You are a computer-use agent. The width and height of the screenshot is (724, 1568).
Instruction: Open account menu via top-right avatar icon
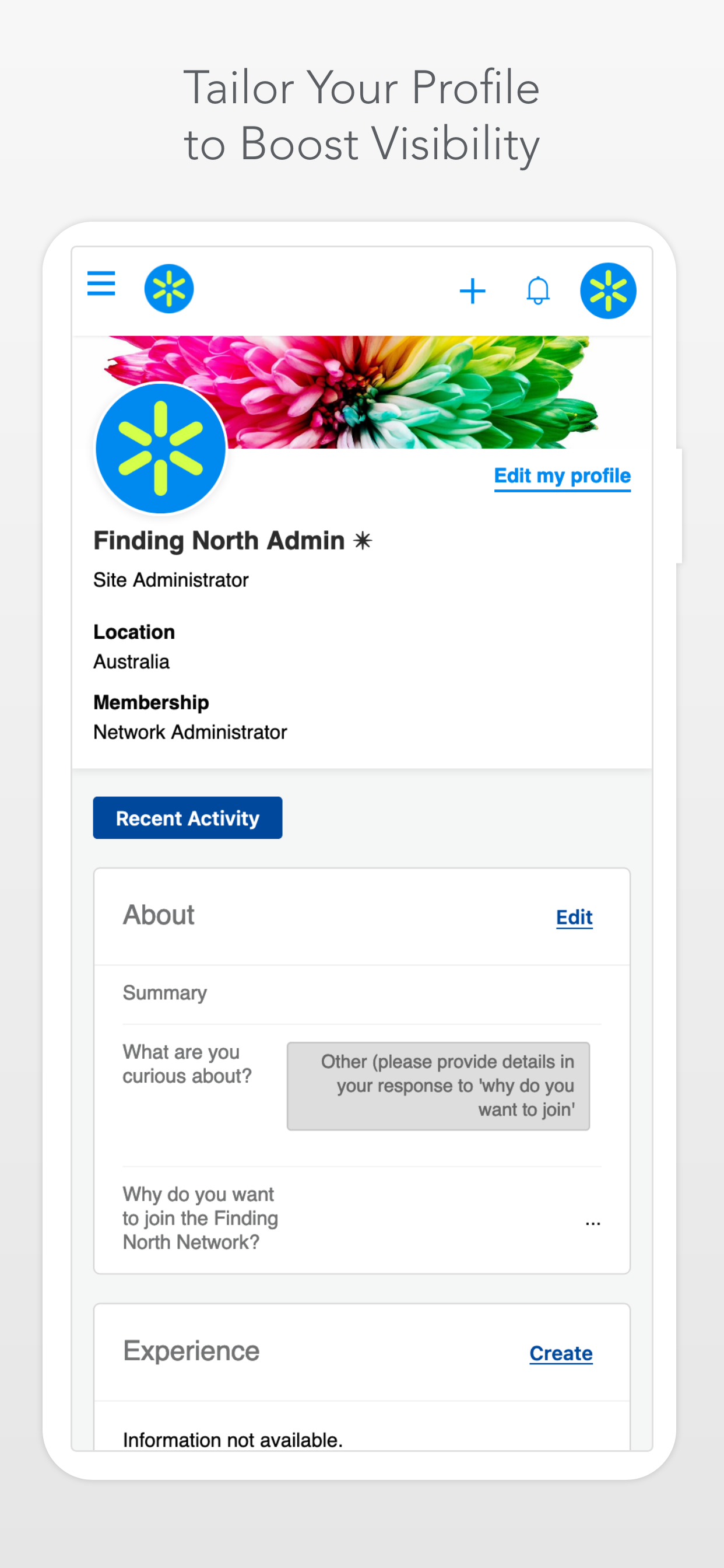pyautogui.click(x=609, y=290)
